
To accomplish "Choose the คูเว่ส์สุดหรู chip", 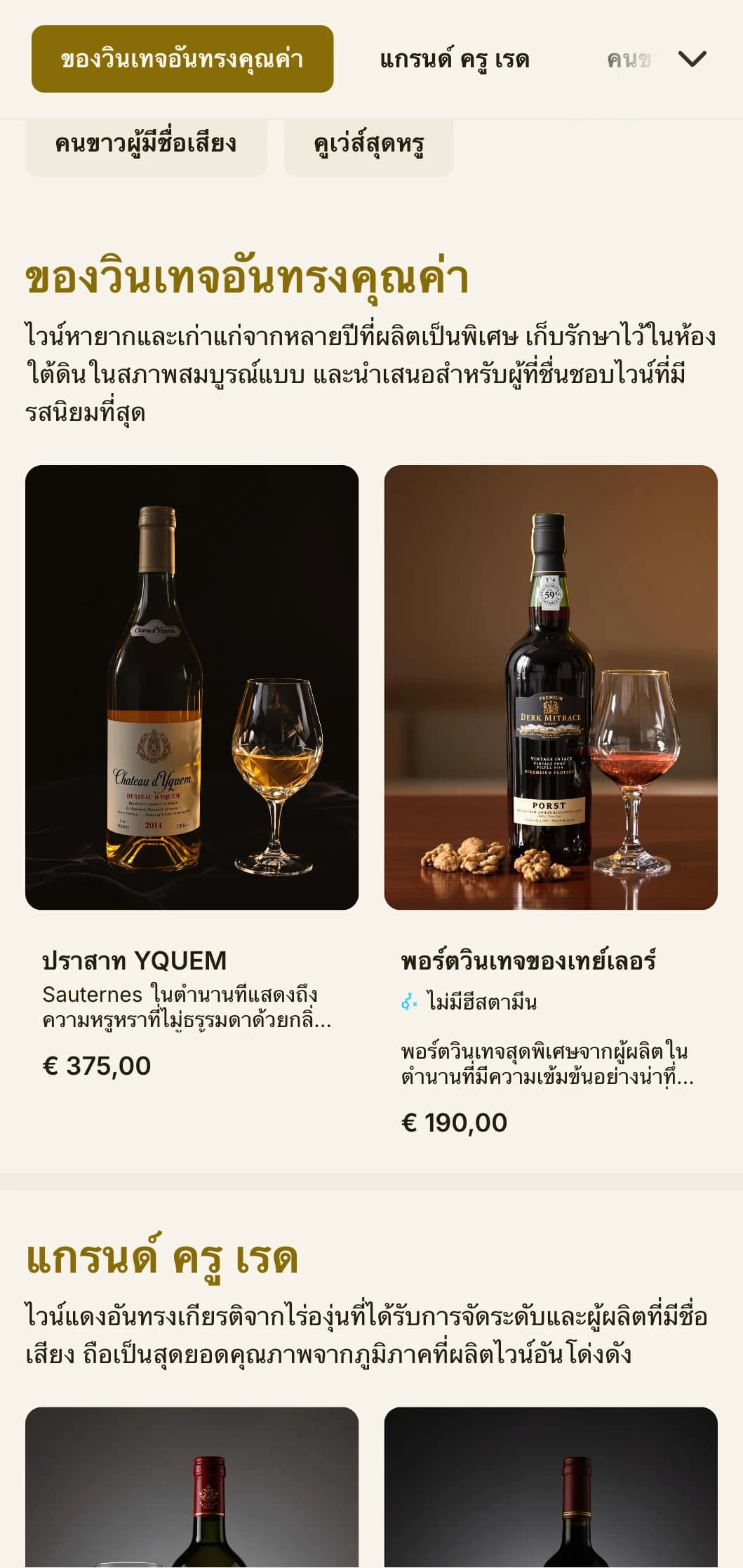I will pyautogui.click(x=368, y=145).
